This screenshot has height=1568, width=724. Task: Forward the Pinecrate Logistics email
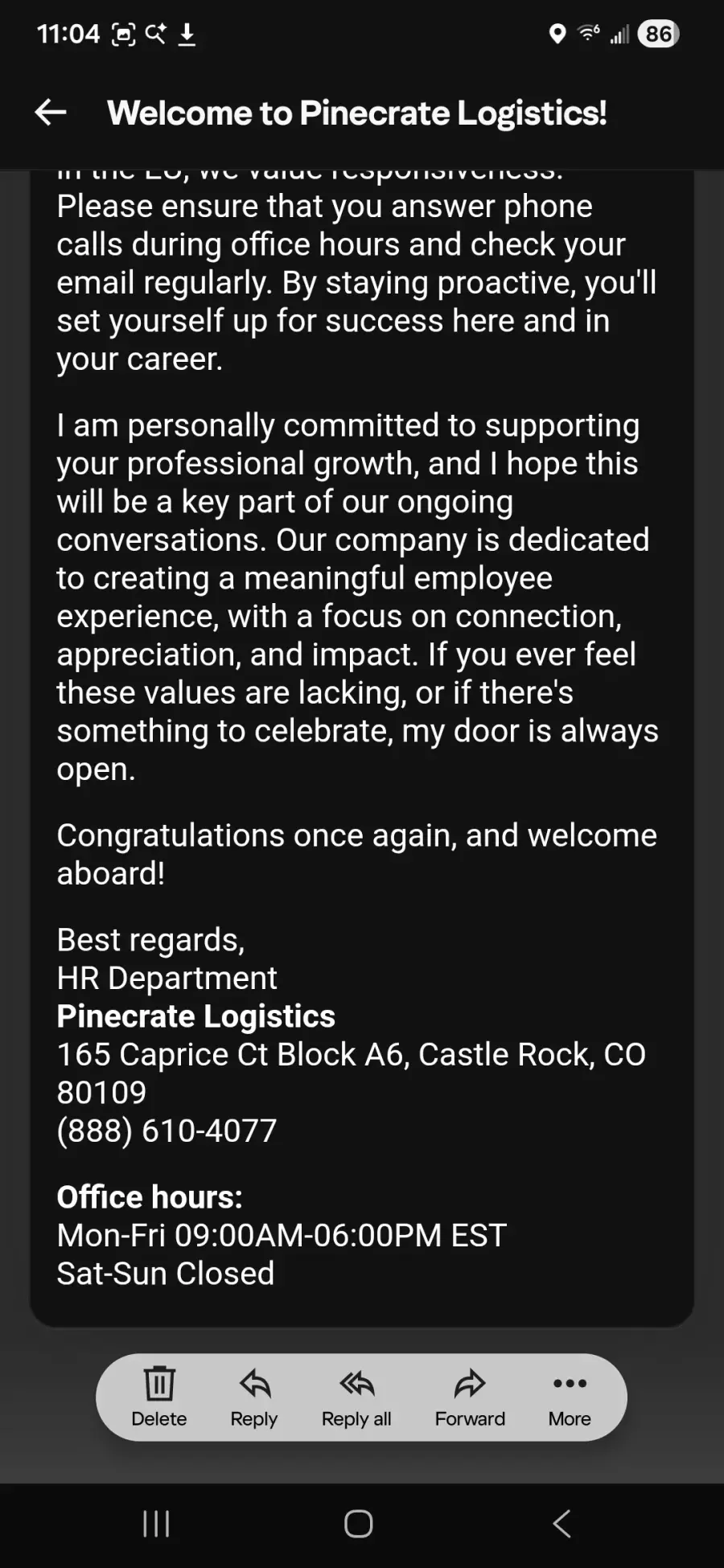(x=470, y=1396)
